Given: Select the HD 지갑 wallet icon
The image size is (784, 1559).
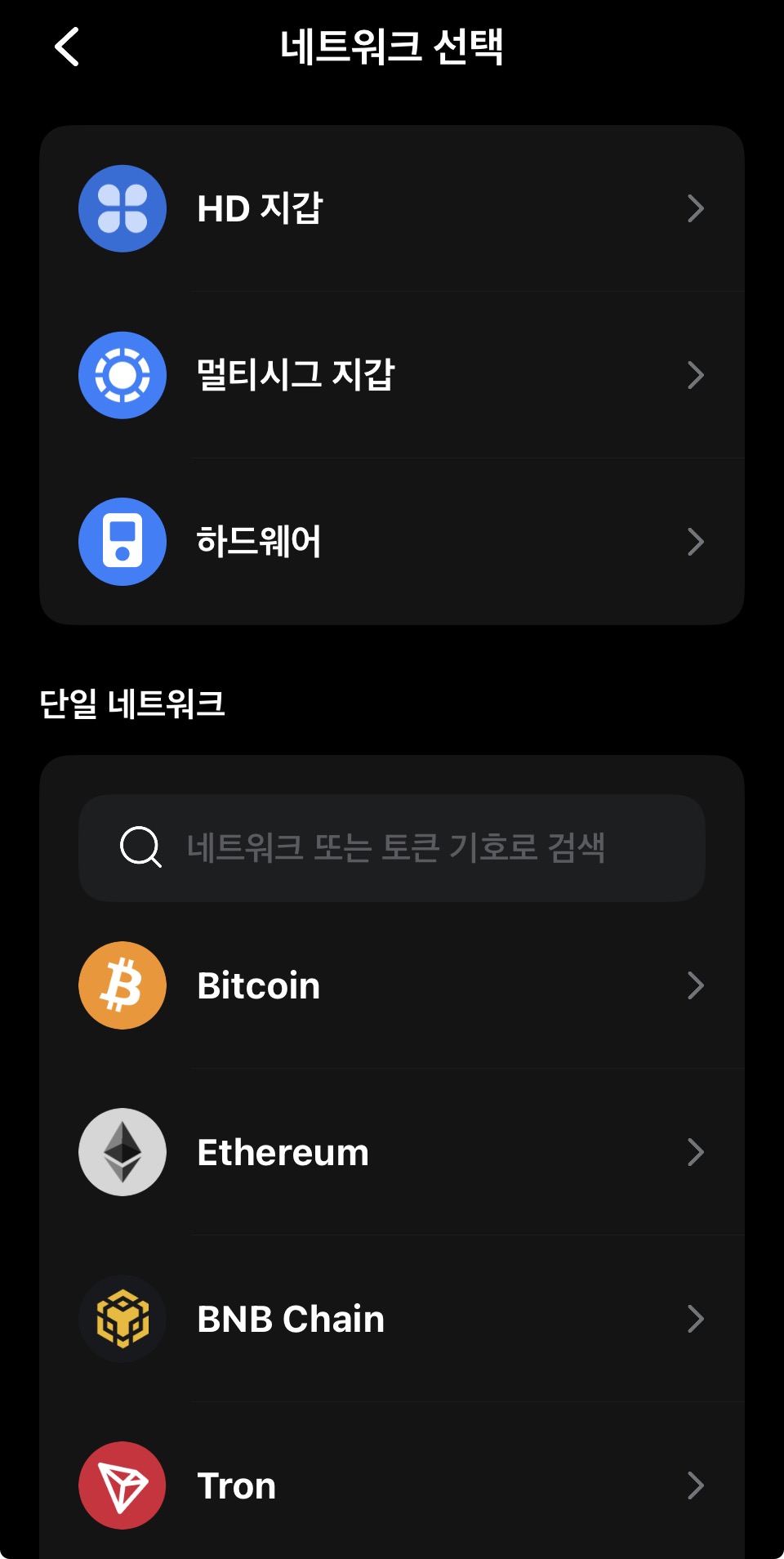Looking at the screenshot, I should point(122,209).
